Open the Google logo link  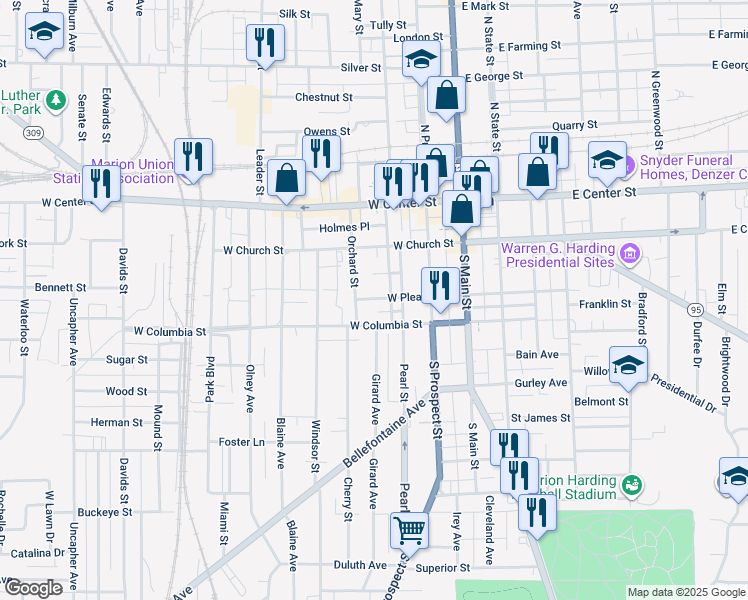[32, 588]
